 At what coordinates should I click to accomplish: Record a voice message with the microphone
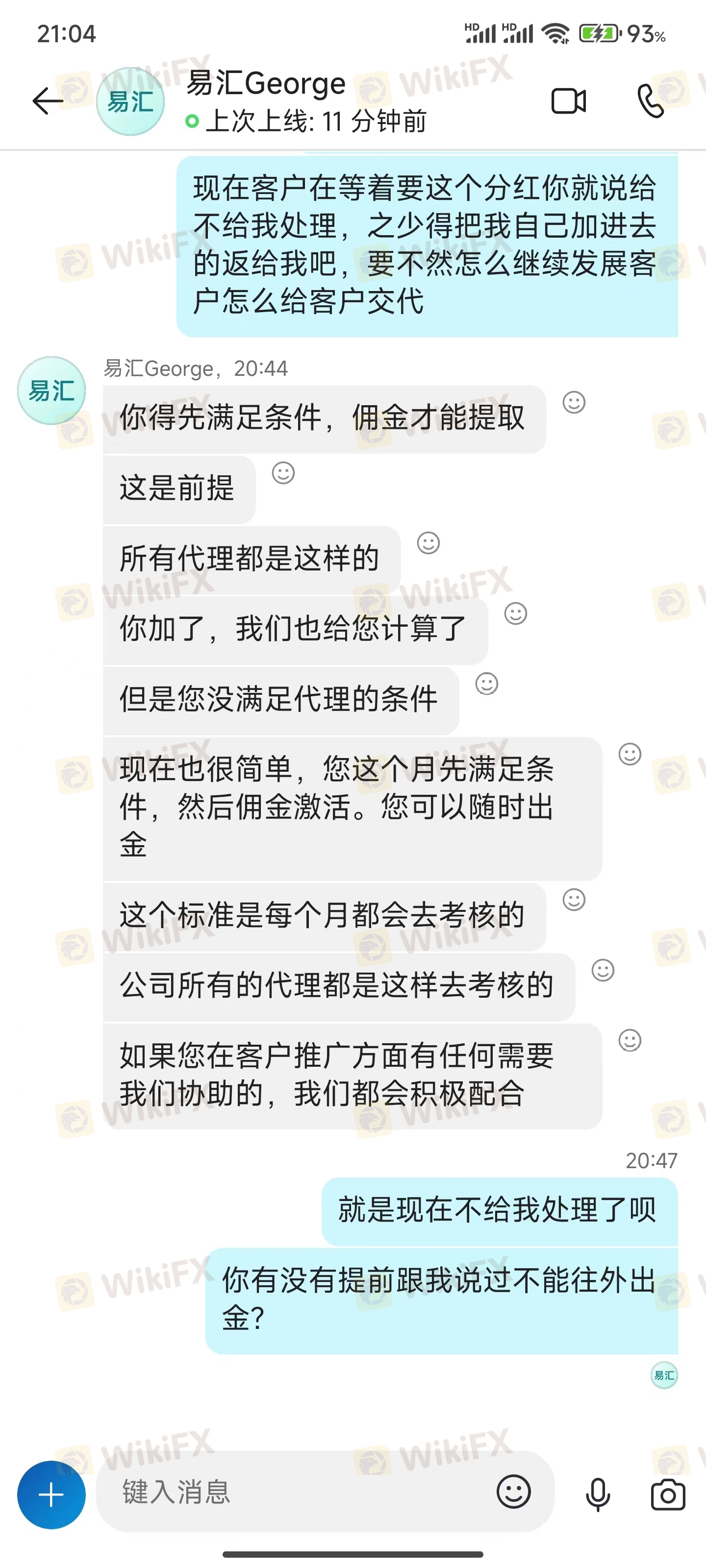(598, 1494)
